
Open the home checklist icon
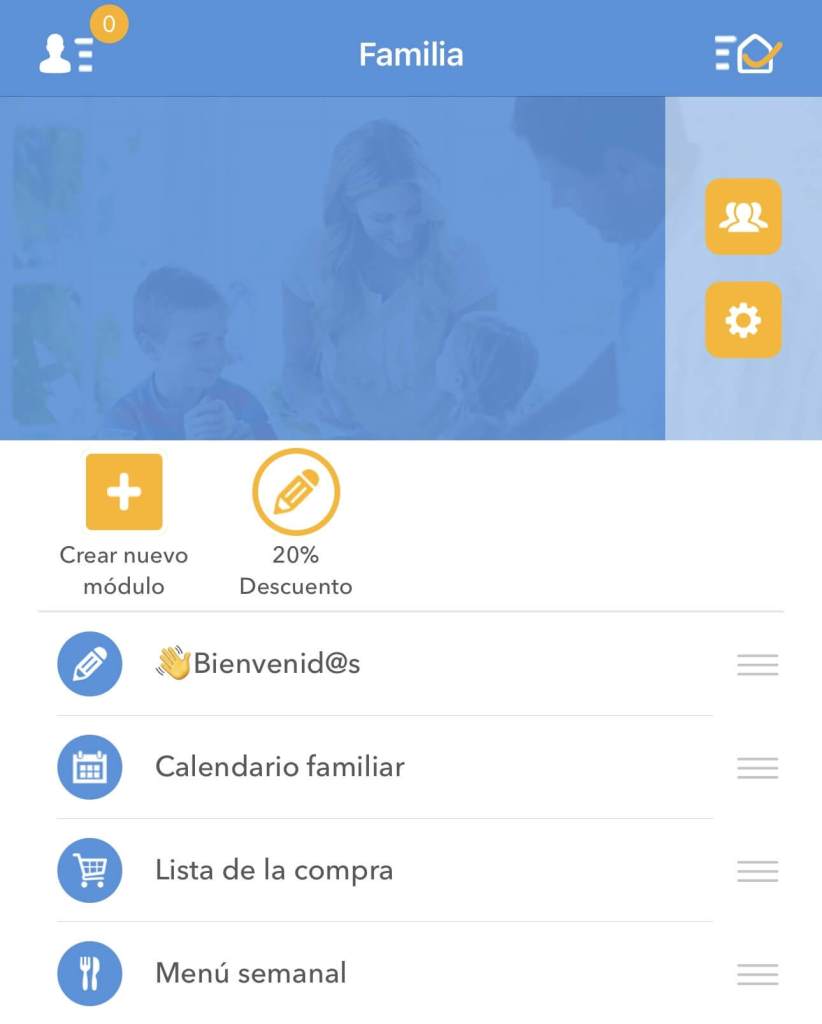tap(748, 53)
